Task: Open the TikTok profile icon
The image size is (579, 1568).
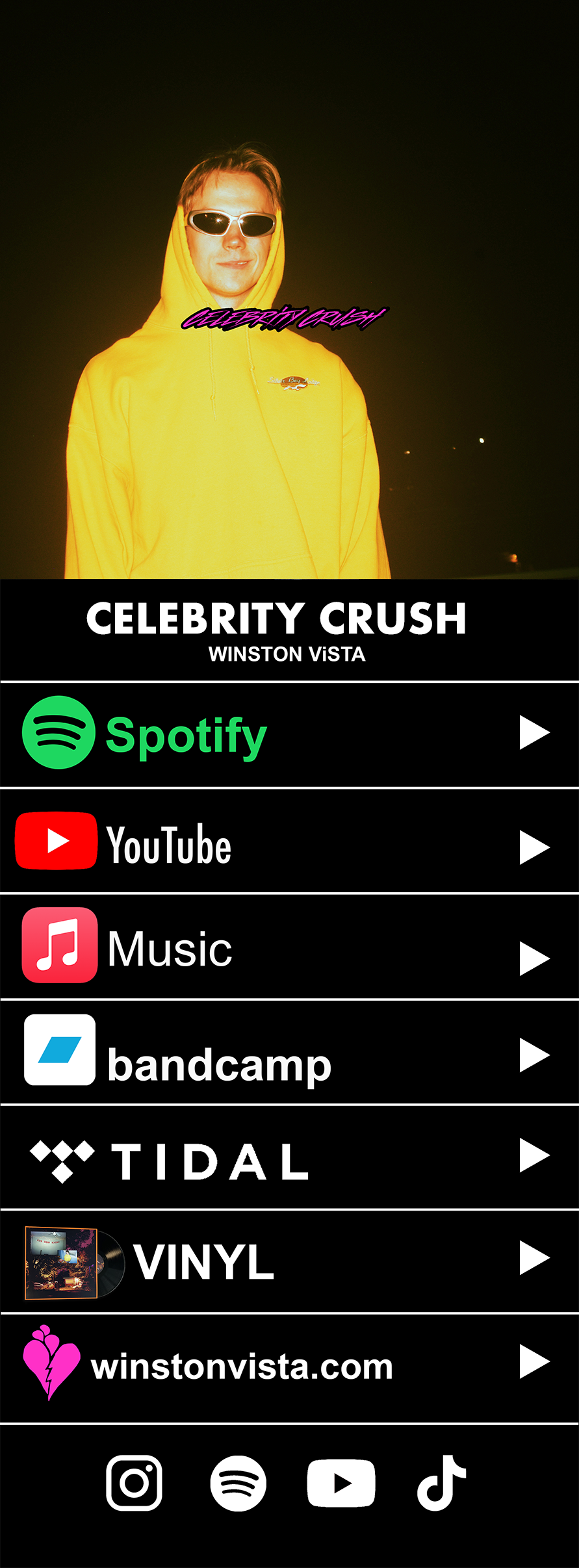Action: 441,1483
